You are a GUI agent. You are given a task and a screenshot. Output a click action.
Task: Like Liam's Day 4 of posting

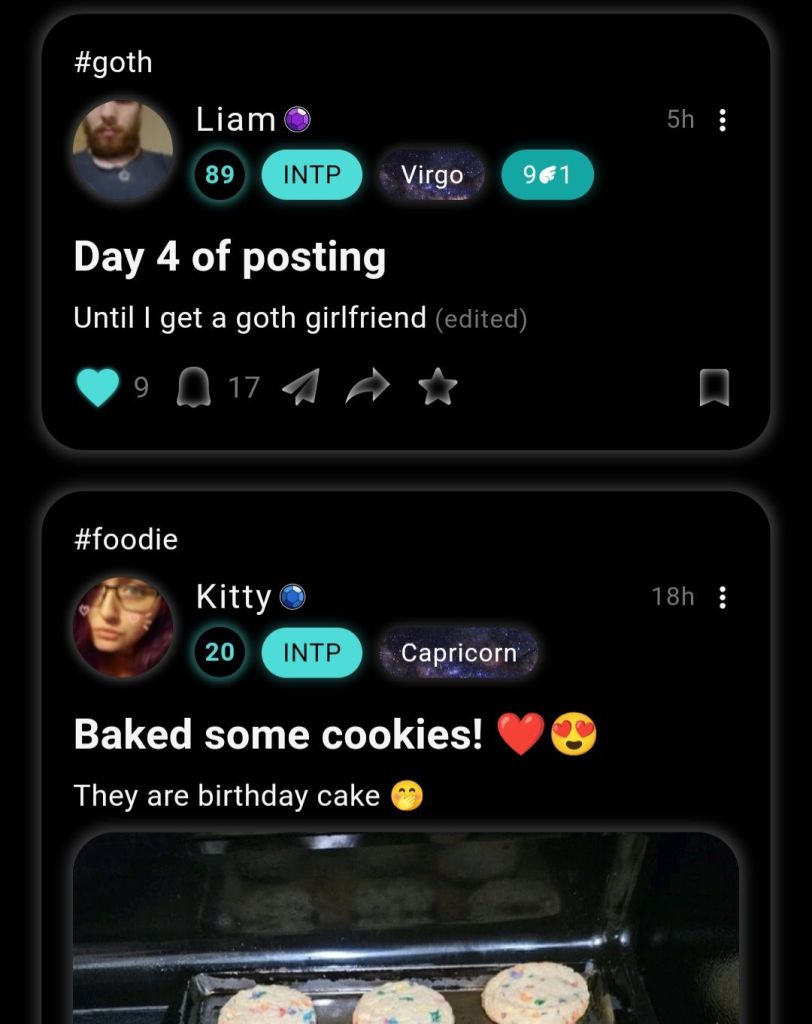98,387
